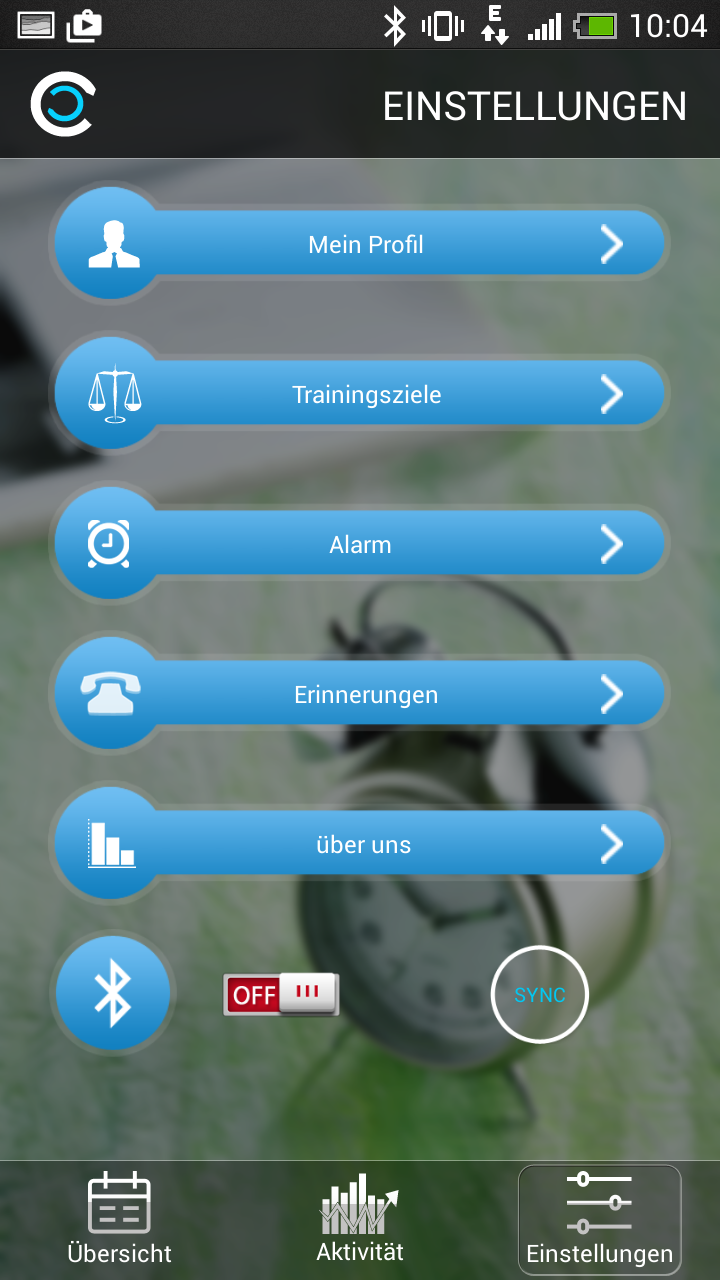The height and width of the screenshot is (1280, 720).
Task: Open the Trainingsziele row
Action: point(365,394)
